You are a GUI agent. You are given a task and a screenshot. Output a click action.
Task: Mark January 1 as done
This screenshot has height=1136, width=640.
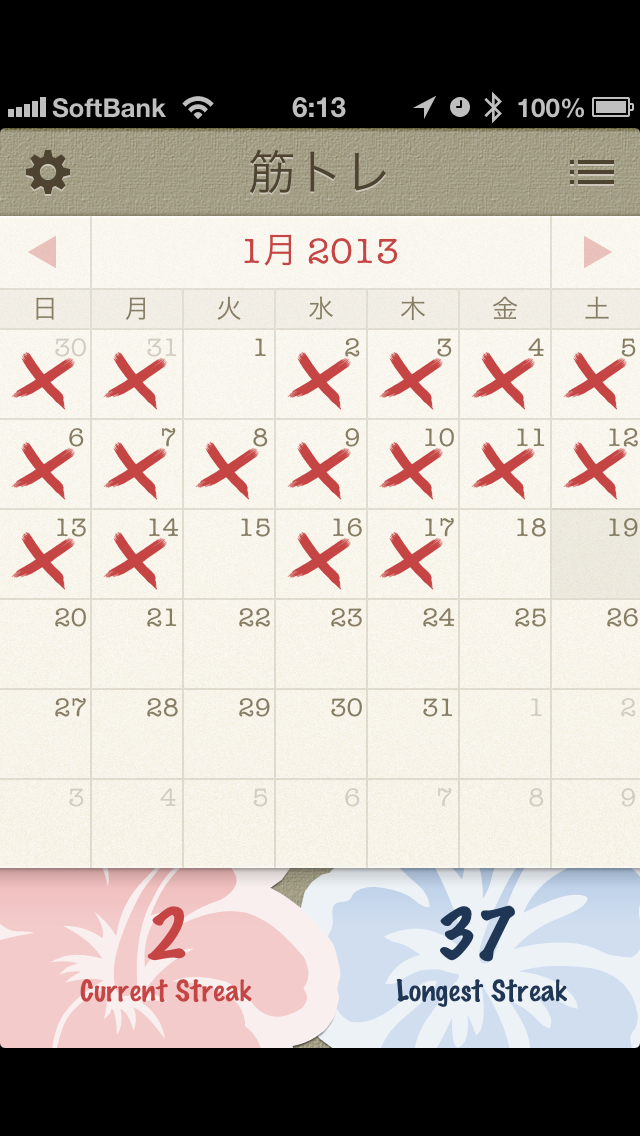[229, 375]
